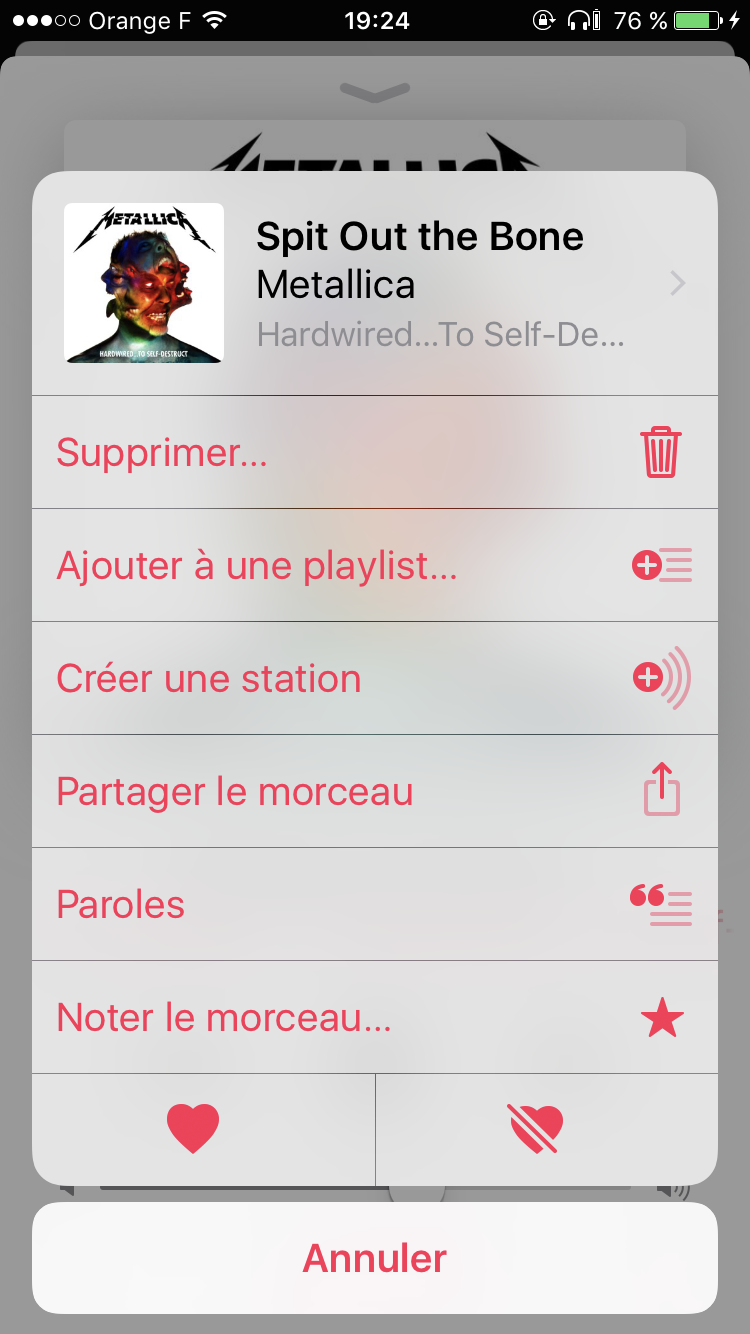Select Noter le morceau to rate
Viewport: 750px width, 1334px height.
tap(375, 1018)
